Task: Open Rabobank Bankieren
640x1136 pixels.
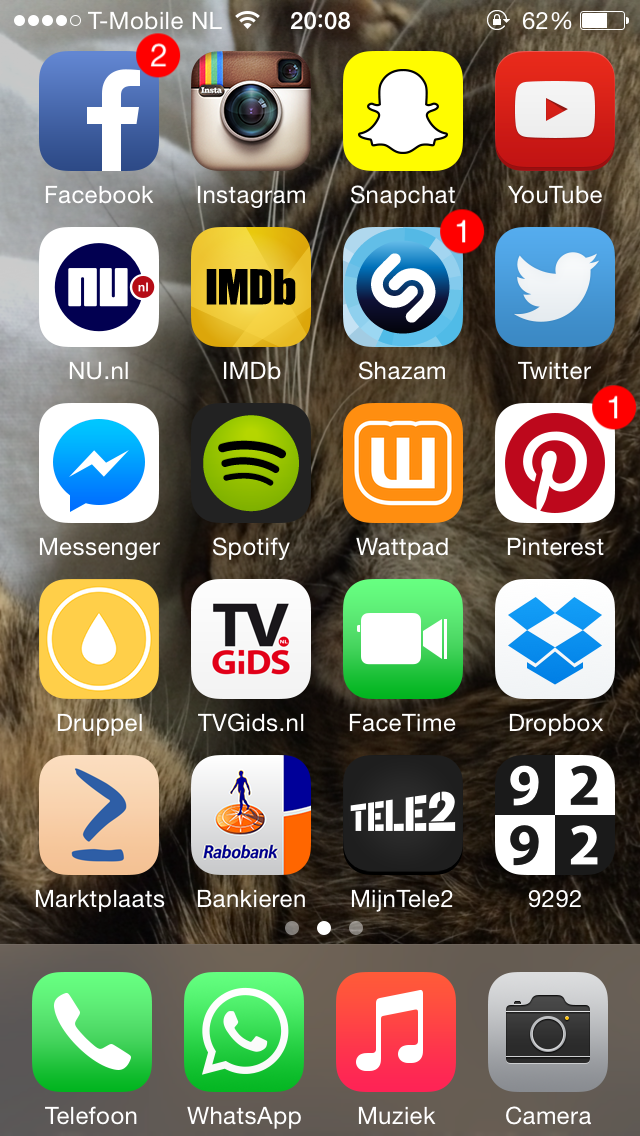Action: pyautogui.click(x=251, y=816)
